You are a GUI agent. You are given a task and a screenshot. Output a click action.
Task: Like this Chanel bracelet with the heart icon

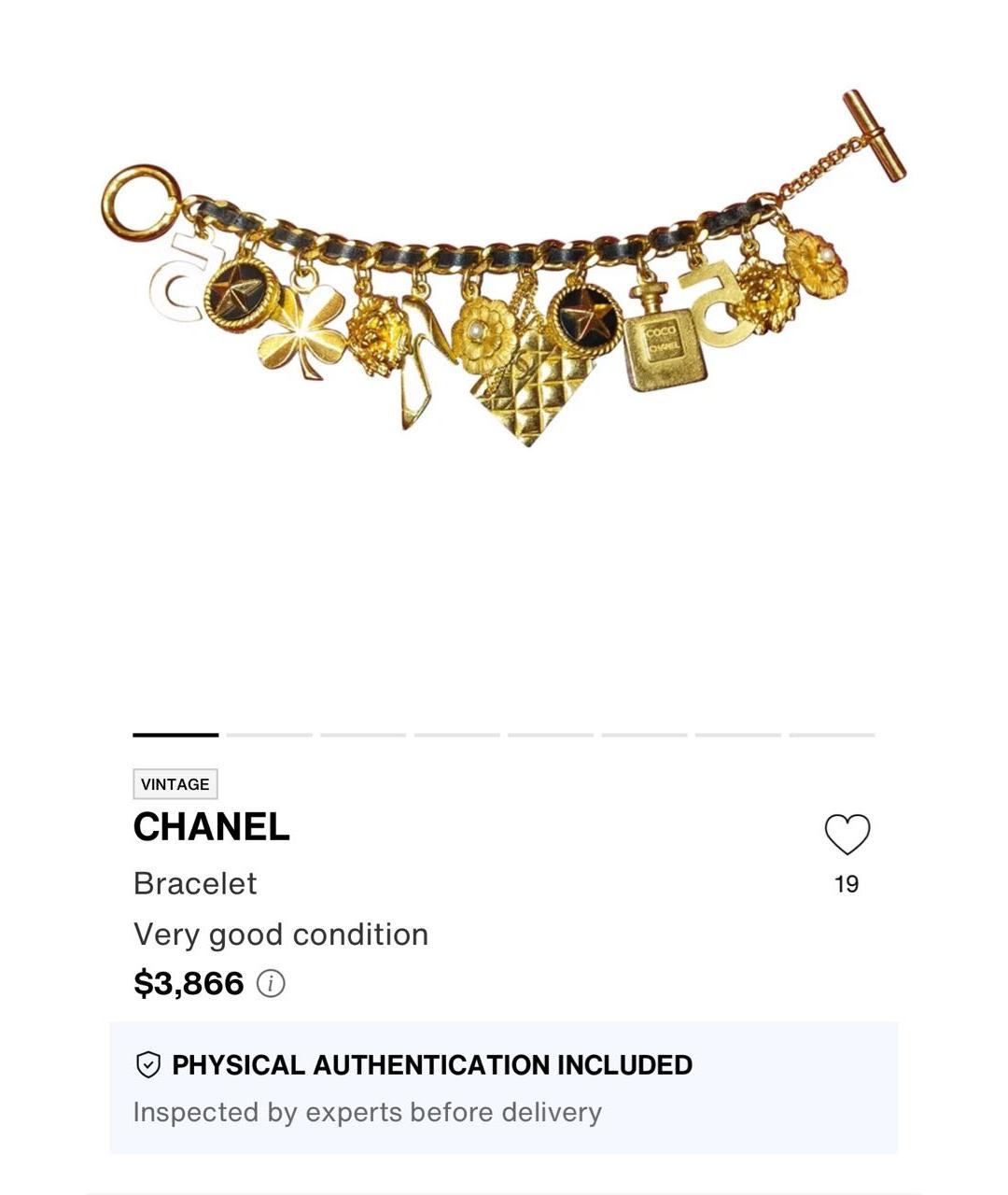[847, 834]
